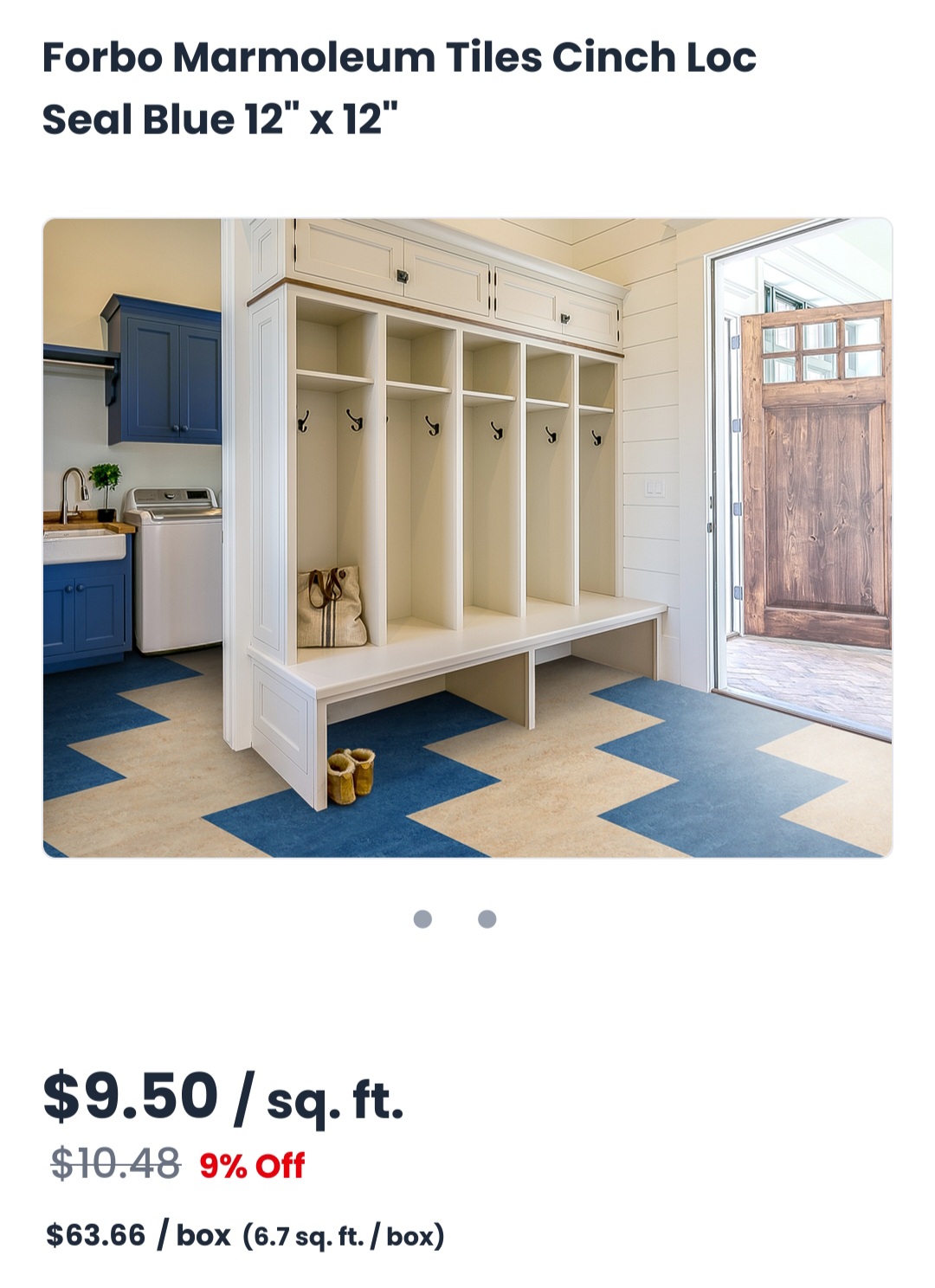Image resolution: width=935 pixels, height=1288 pixels.
Task: Select the second image carousel dot
Action: point(487,919)
